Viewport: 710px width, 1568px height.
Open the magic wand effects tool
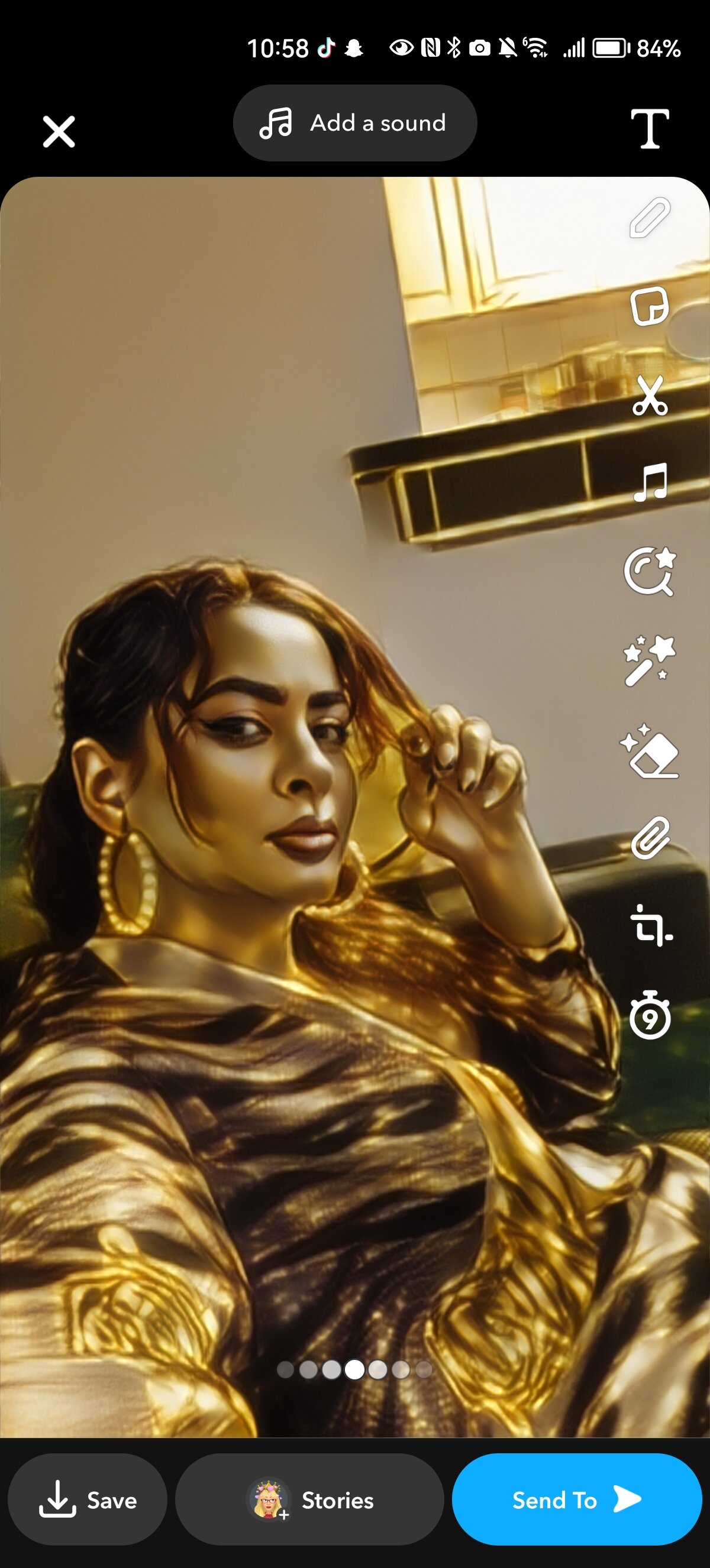(650, 660)
